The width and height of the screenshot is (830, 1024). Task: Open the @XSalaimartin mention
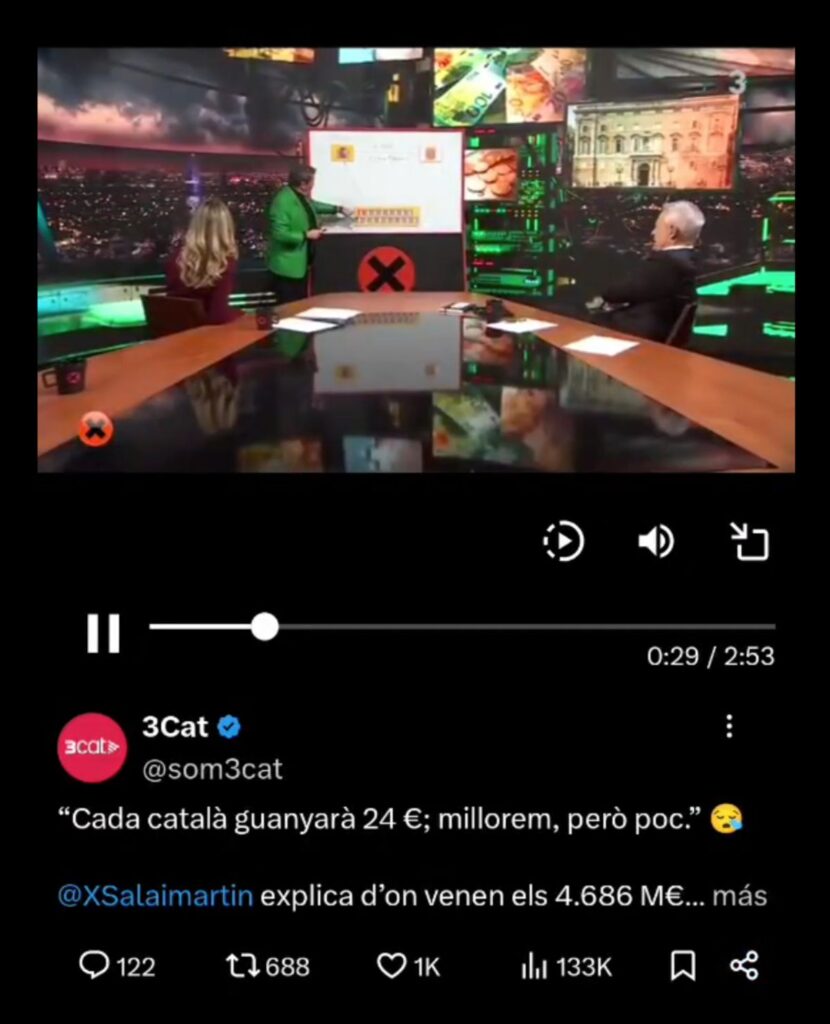(x=156, y=895)
